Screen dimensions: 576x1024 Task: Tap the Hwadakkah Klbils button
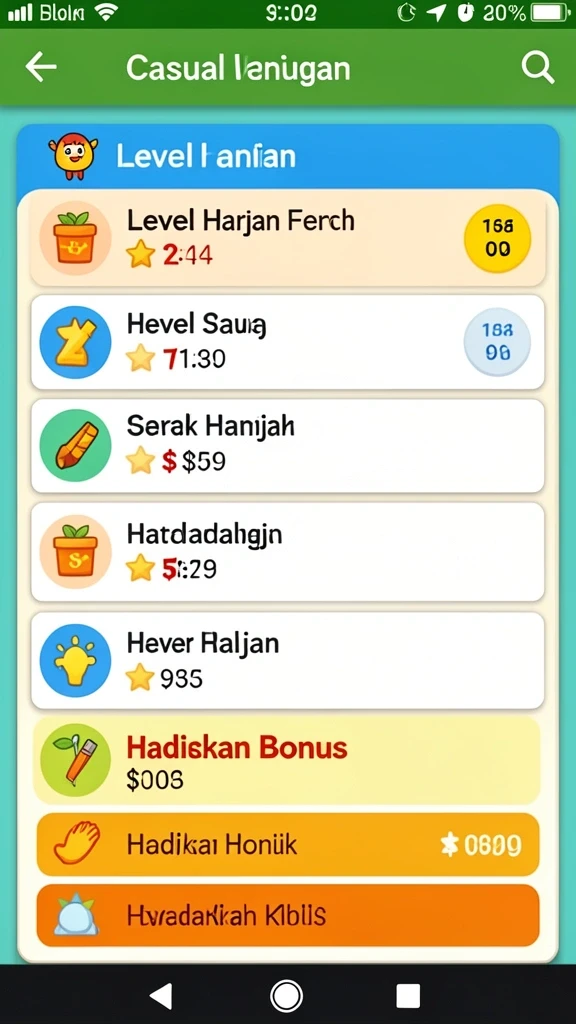[288, 916]
